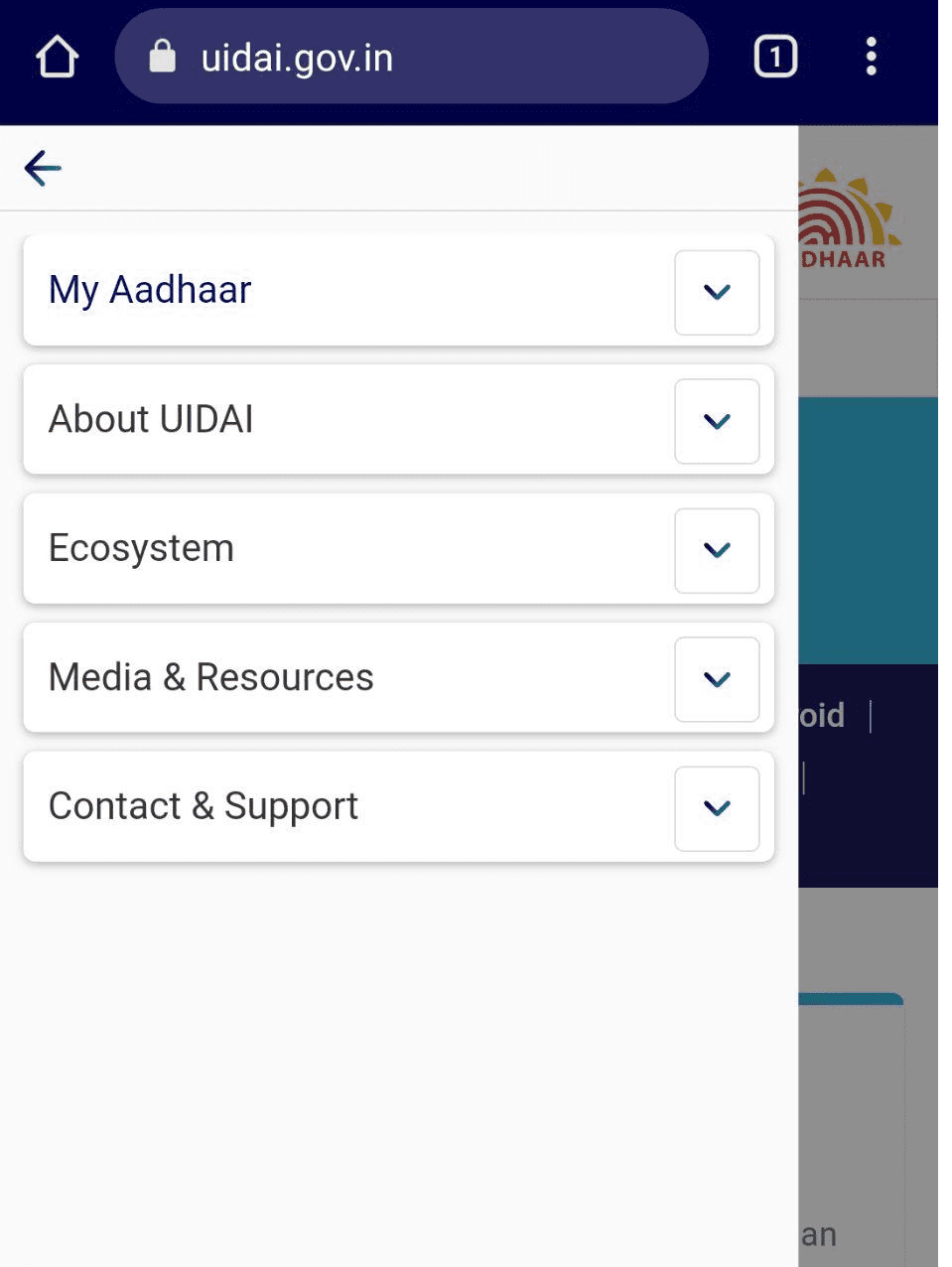The height and width of the screenshot is (1267, 952).
Task: Open the Media & Resources section label
Action: tap(210, 677)
